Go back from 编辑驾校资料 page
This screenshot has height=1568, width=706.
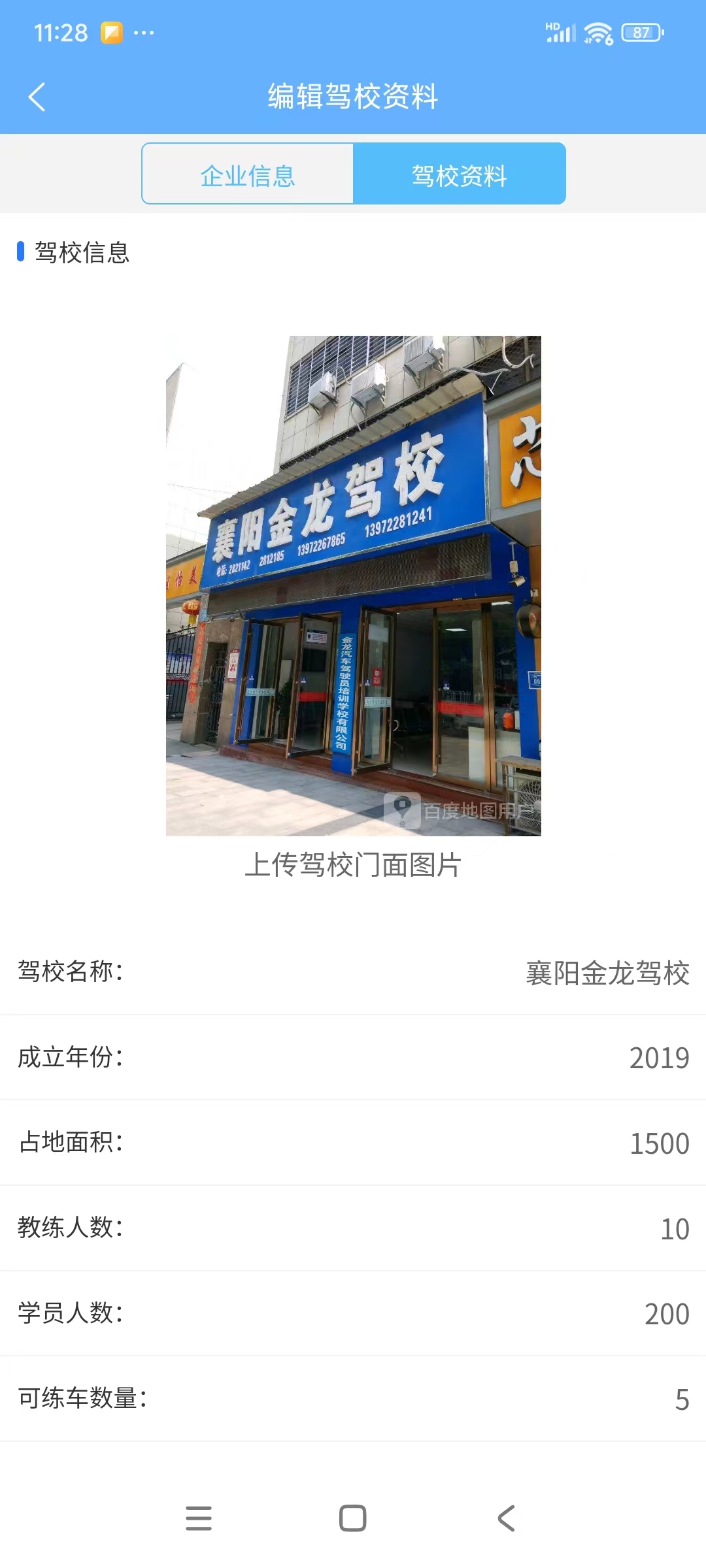tap(37, 97)
